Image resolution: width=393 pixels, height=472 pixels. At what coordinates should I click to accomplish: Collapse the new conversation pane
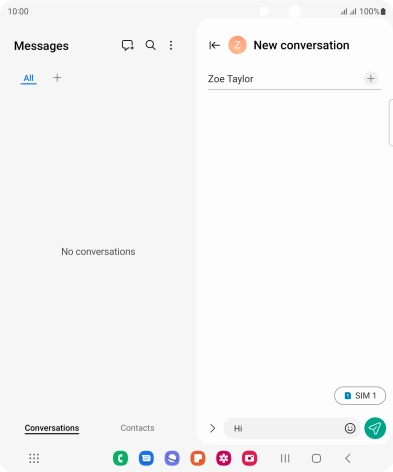click(214, 45)
